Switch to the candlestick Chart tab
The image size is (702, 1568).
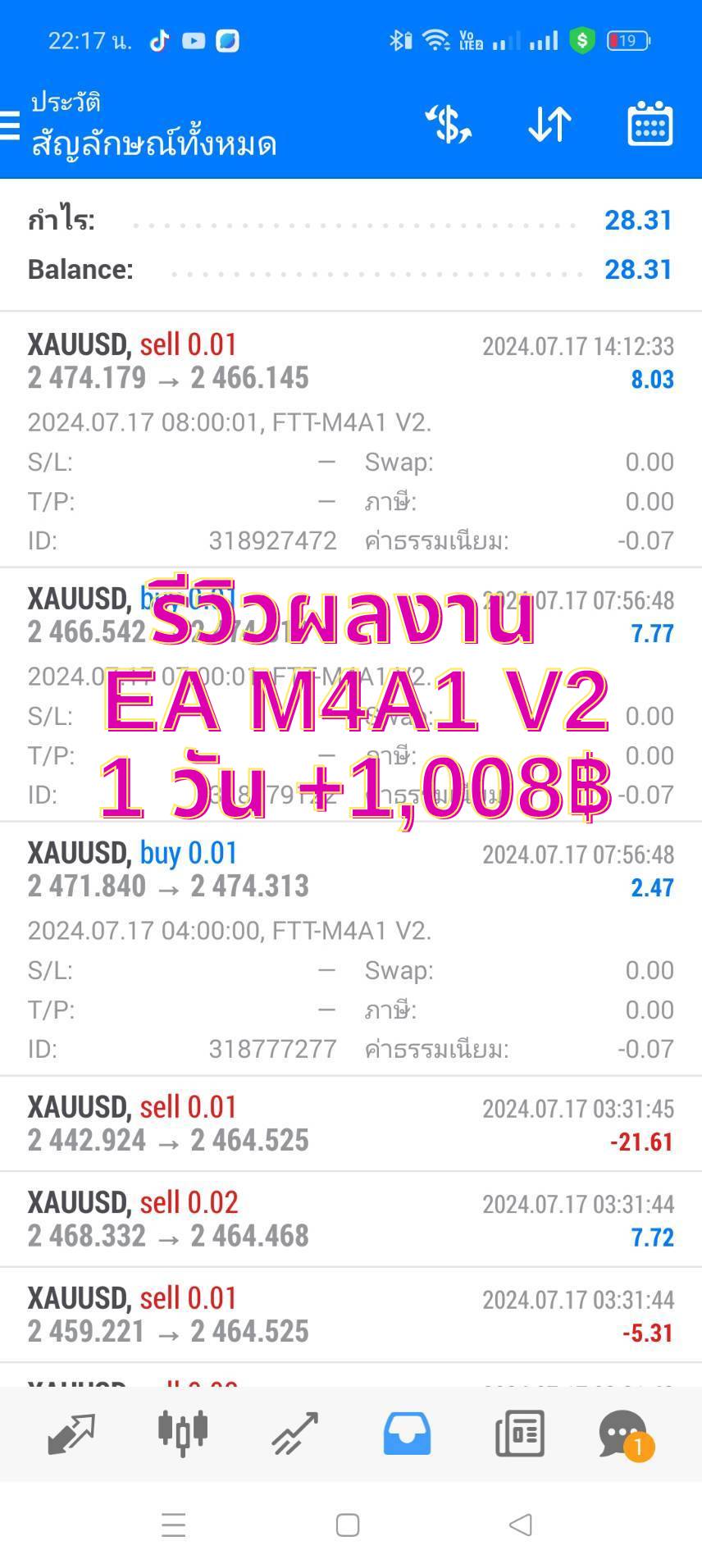[x=183, y=1433]
